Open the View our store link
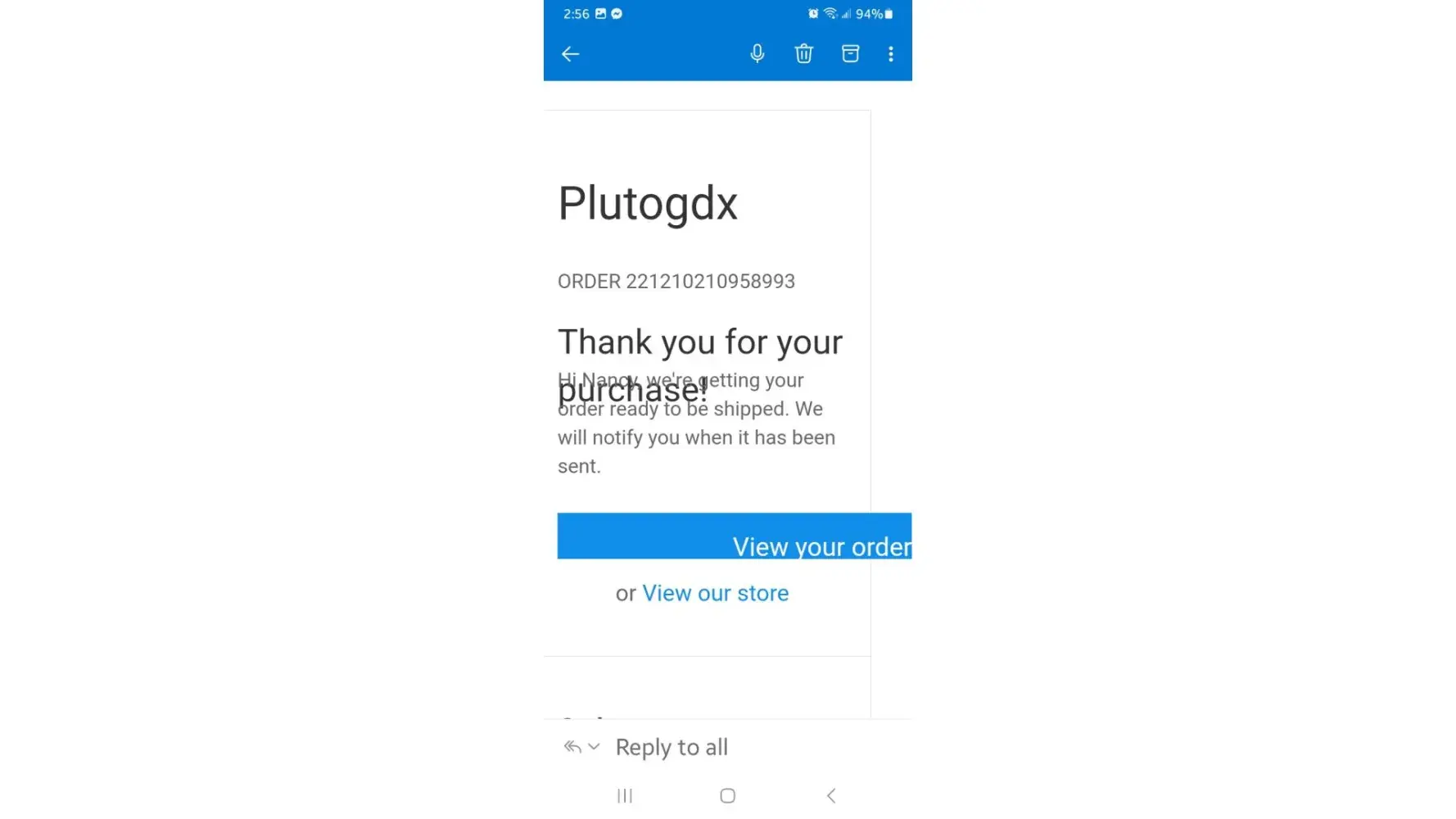Image resolution: width=1456 pixels, height=819 pixels. [x=715, y=593]
